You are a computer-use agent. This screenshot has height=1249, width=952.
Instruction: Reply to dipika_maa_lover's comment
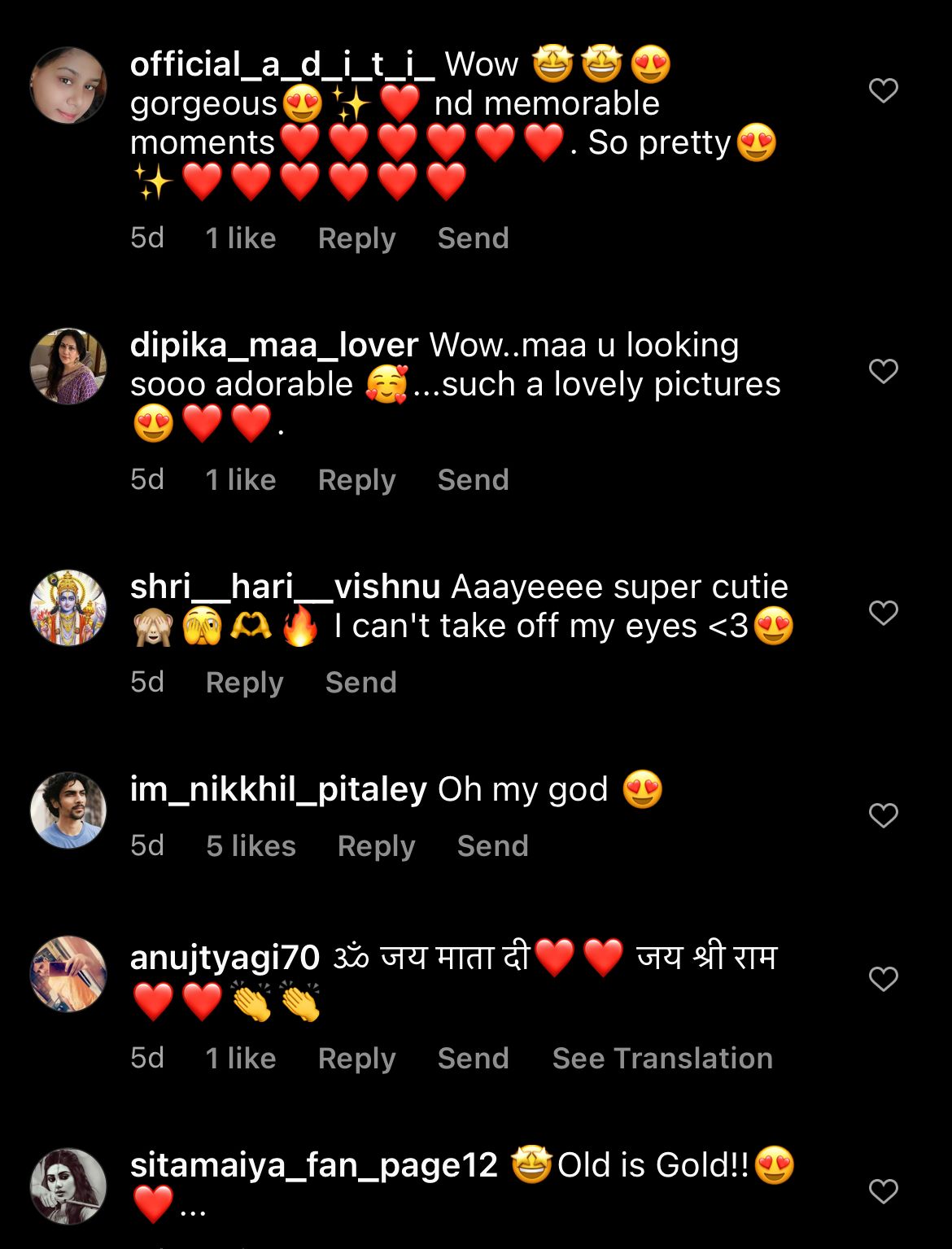pos(356,480)
